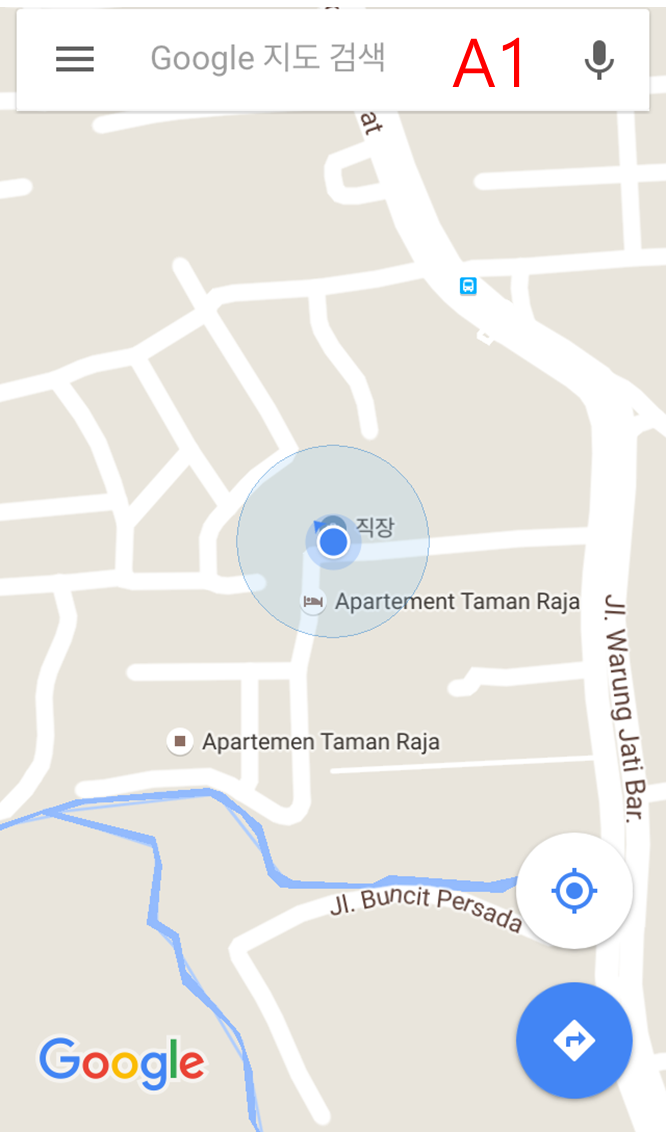Viewport: 666px width, 1132px height.
Task: Tap the Google 지도 검색 search field
Action: click(x=268, y=59)
